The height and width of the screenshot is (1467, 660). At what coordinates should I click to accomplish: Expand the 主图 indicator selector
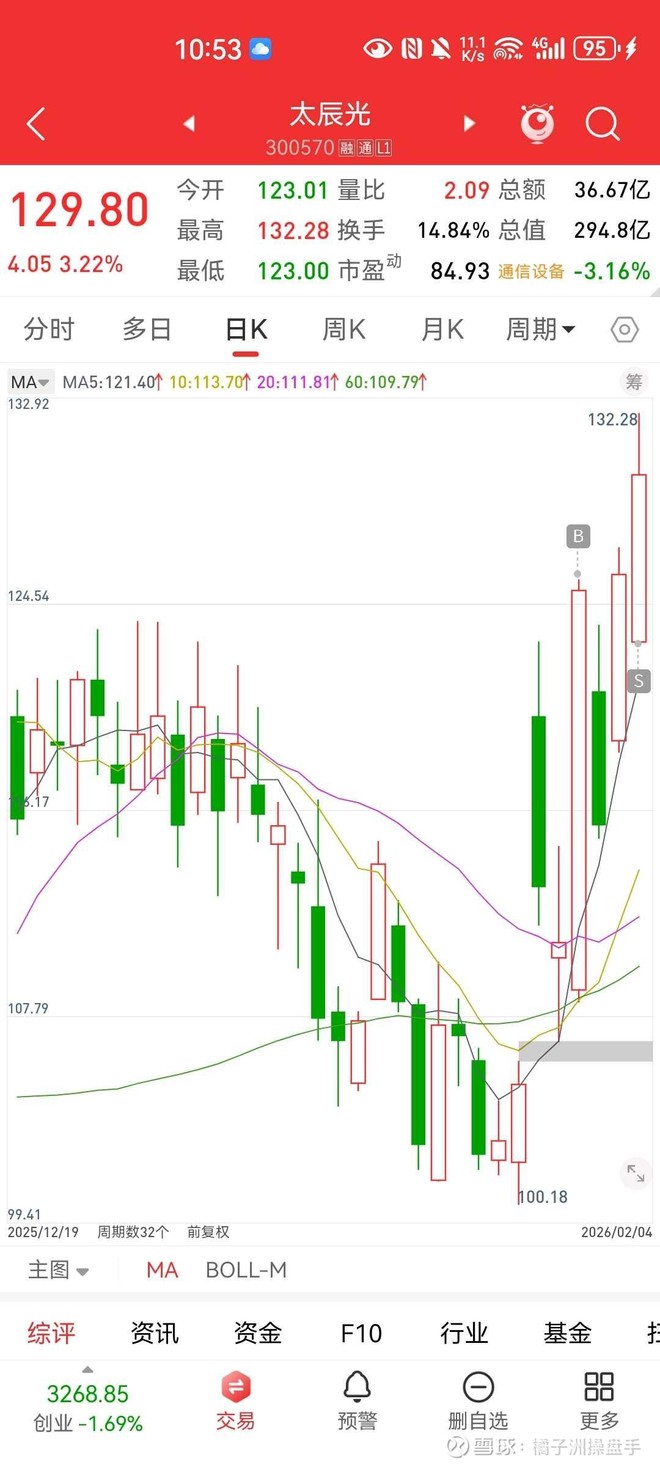(x=58, y=1270)
